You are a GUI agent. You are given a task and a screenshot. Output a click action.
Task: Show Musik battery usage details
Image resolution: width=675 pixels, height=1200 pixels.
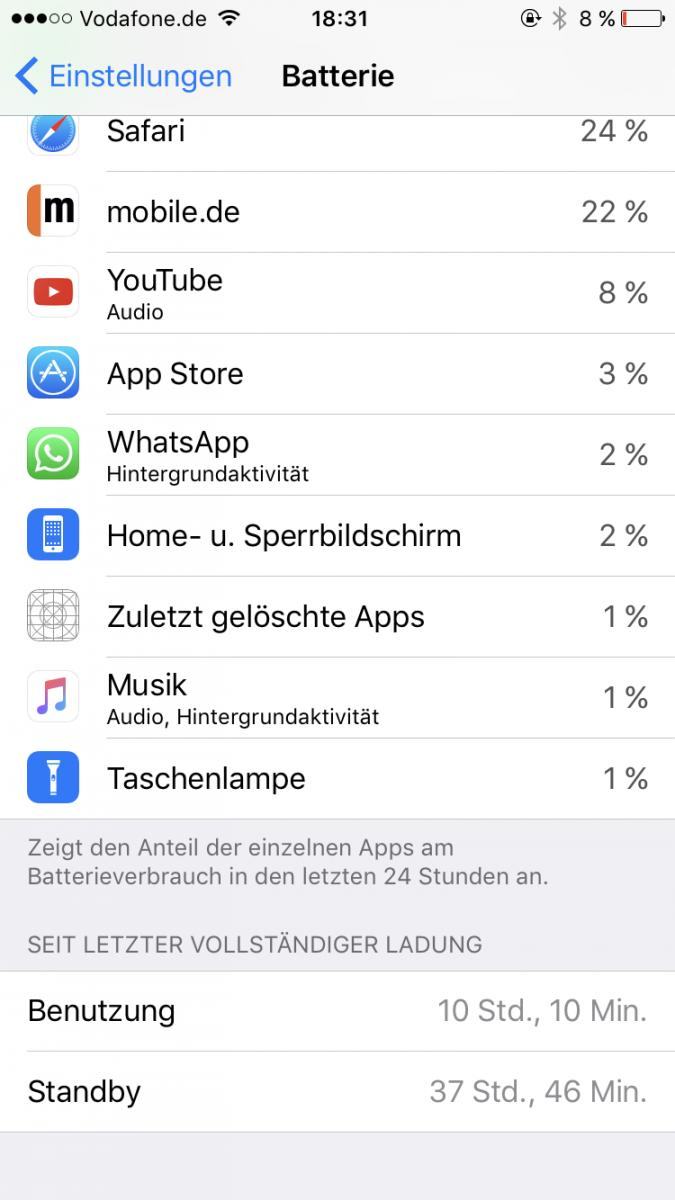[337, 698]
